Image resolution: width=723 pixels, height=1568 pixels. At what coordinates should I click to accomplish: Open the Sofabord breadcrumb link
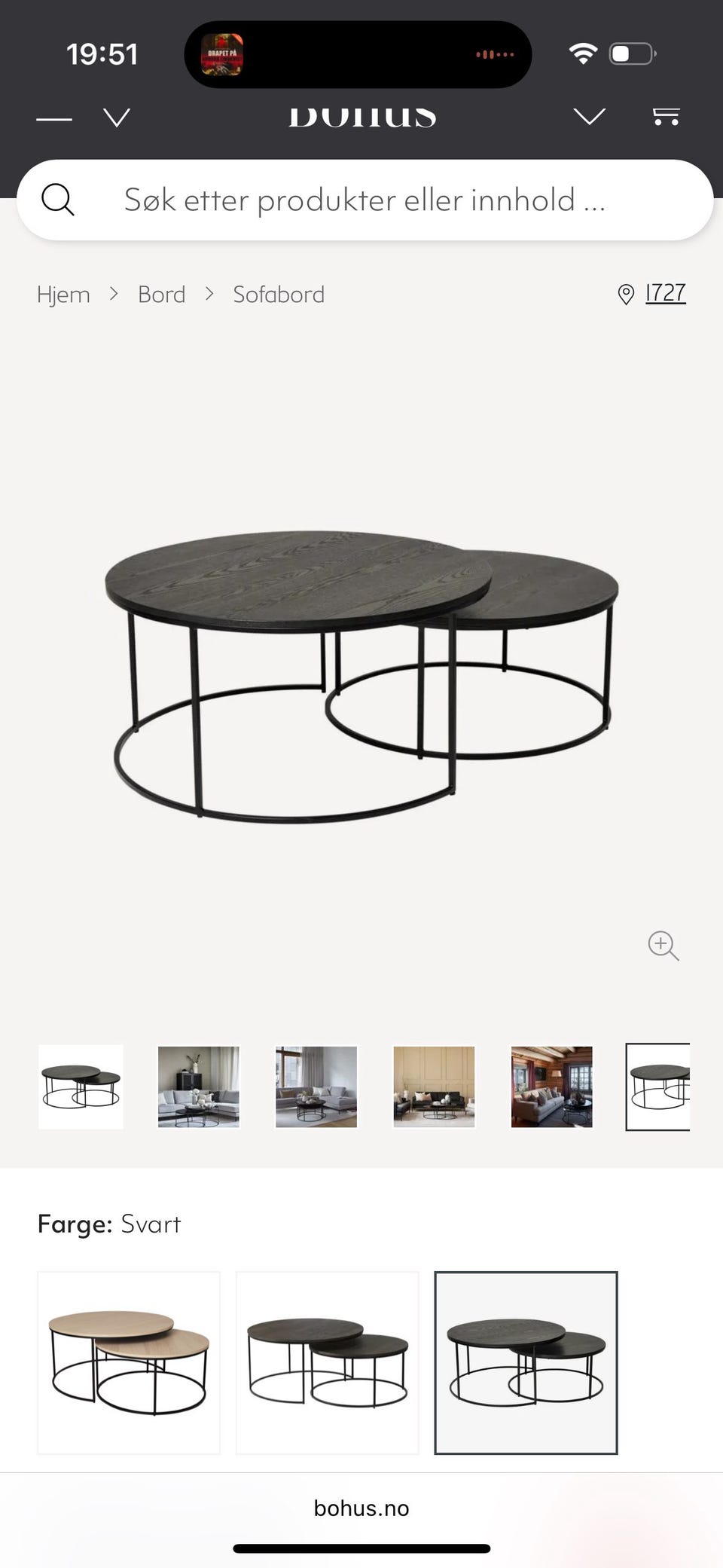tap(279, 295)
